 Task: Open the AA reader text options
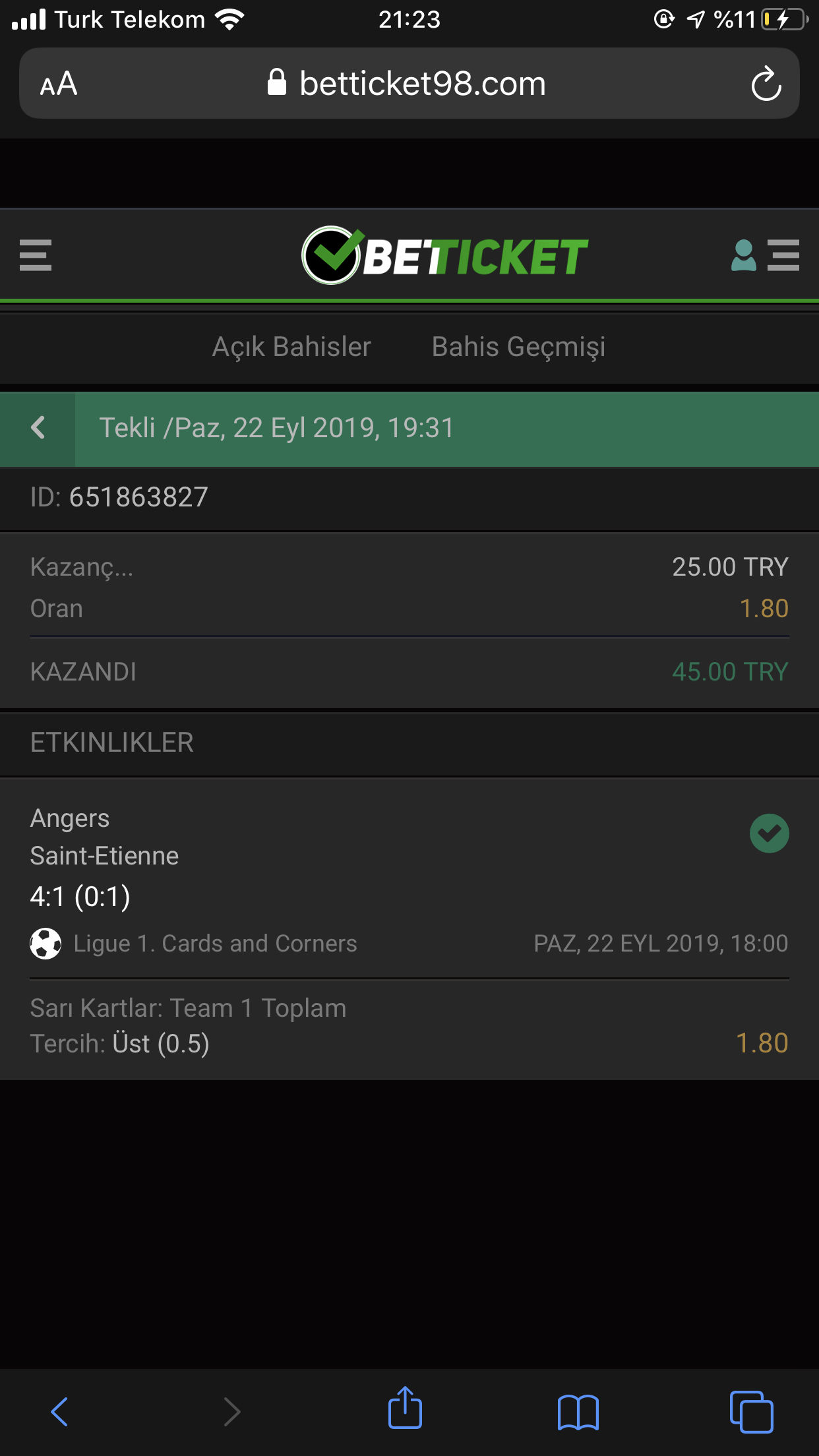point(59,84)
